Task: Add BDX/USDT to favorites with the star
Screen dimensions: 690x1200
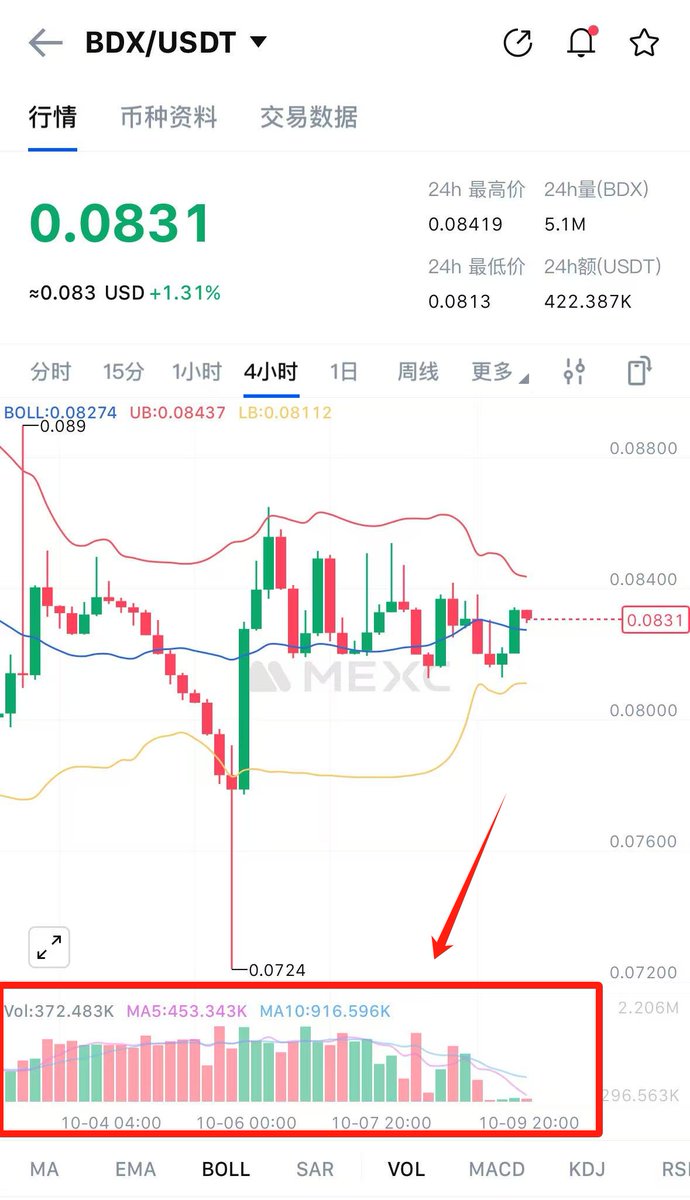Action: (x=644, y=43)
